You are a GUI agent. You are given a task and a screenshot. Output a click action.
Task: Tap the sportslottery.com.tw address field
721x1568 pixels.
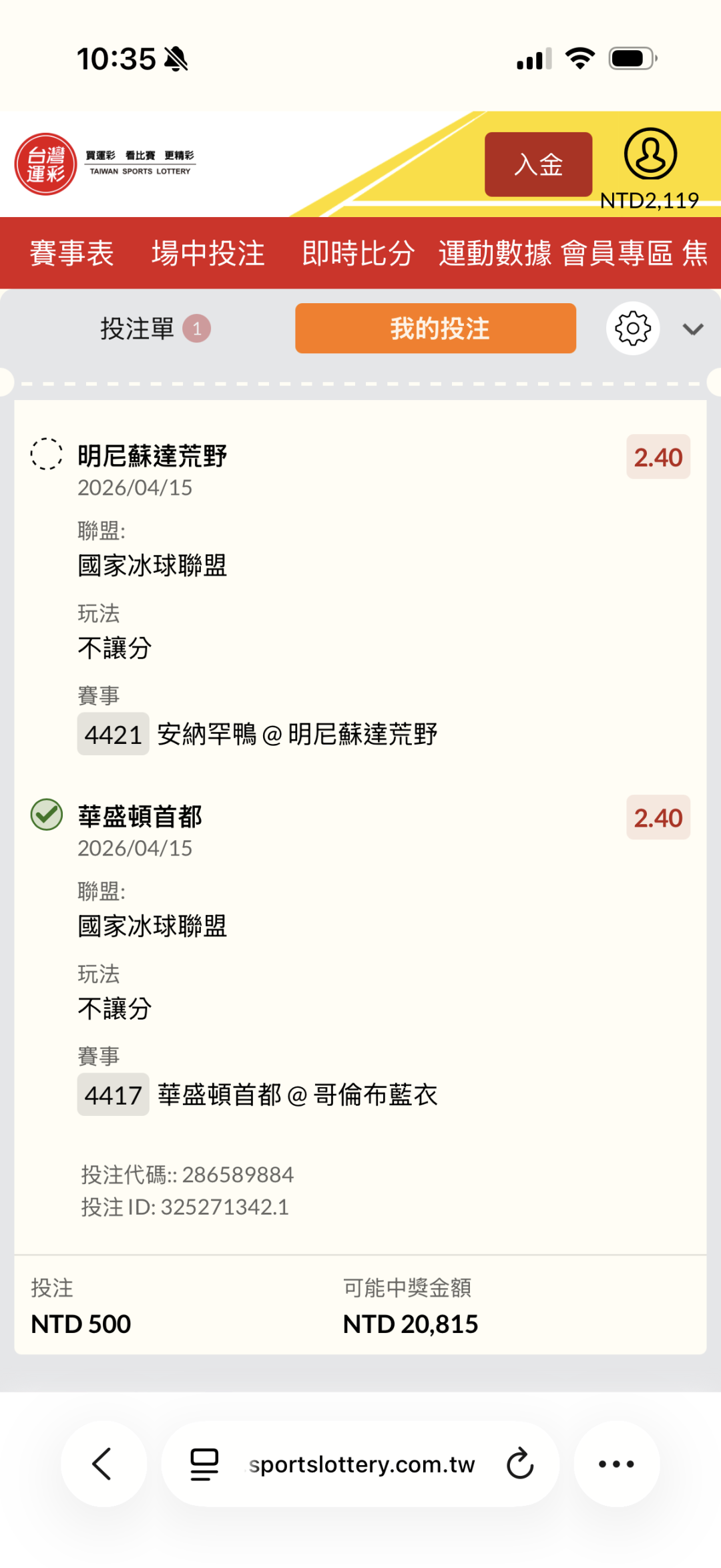click(361, 1464)
